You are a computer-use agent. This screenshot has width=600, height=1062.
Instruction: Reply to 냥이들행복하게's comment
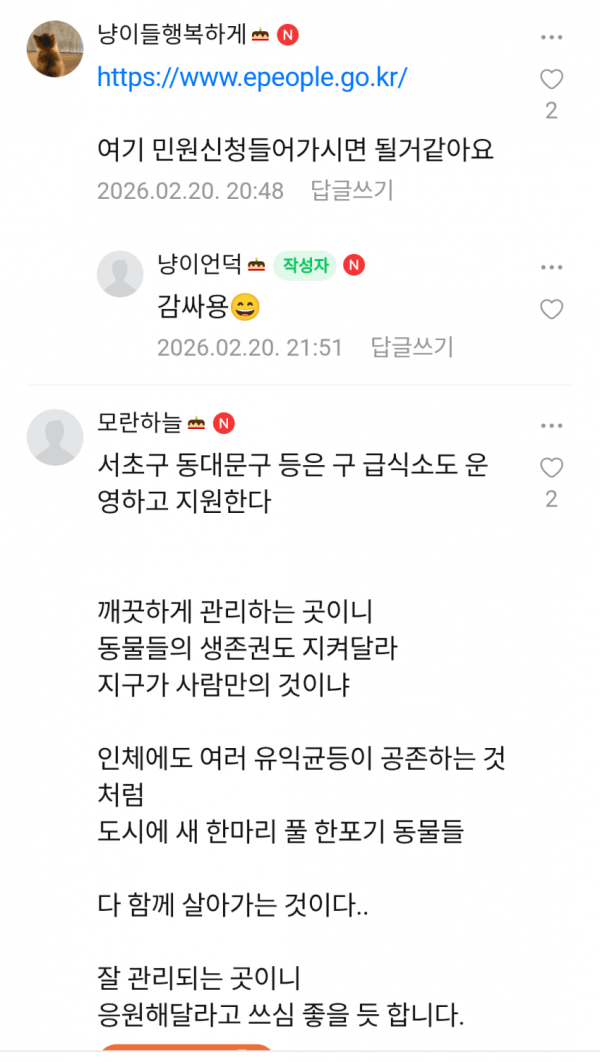pos(352,190)
